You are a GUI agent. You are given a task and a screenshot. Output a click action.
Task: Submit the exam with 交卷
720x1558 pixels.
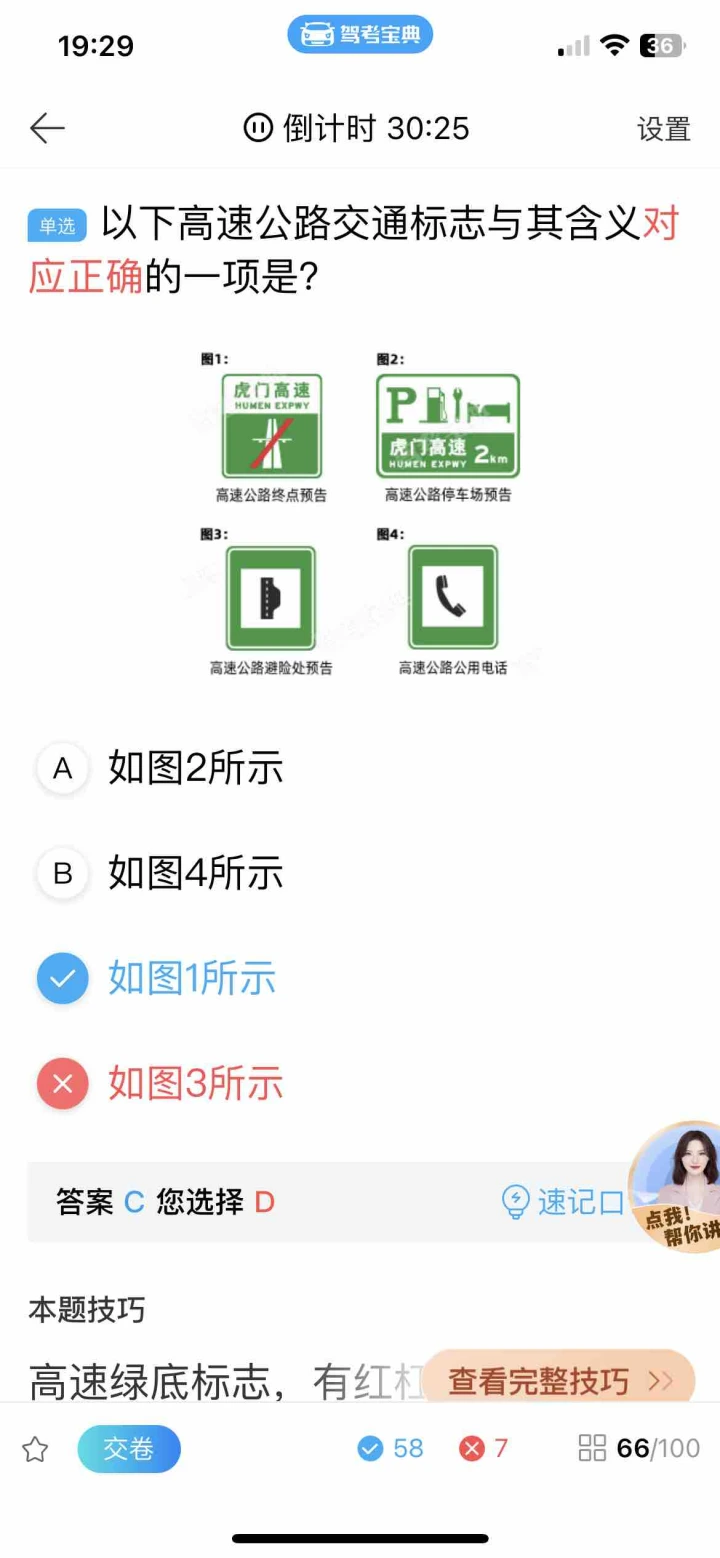pyautogui.click(x=129, y=1448)
